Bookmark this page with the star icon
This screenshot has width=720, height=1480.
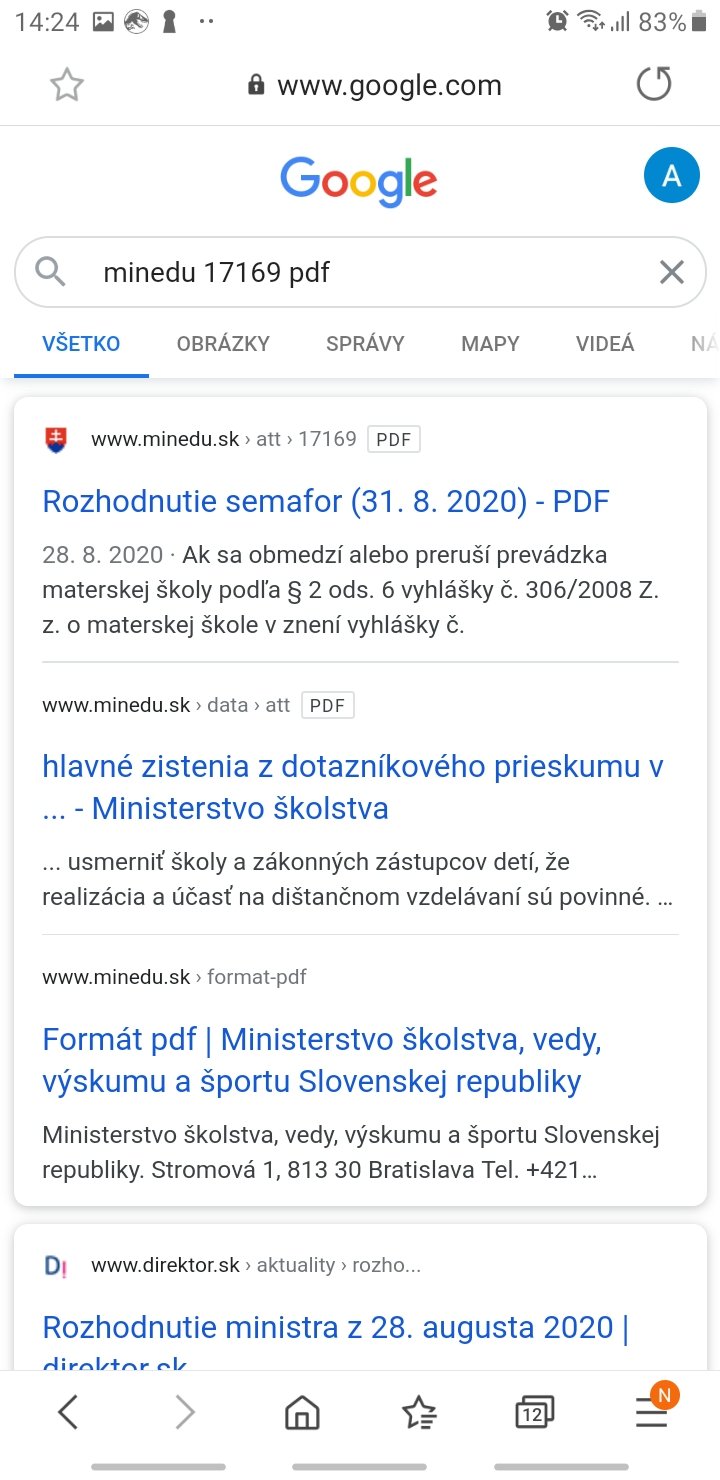pos(67,86)
